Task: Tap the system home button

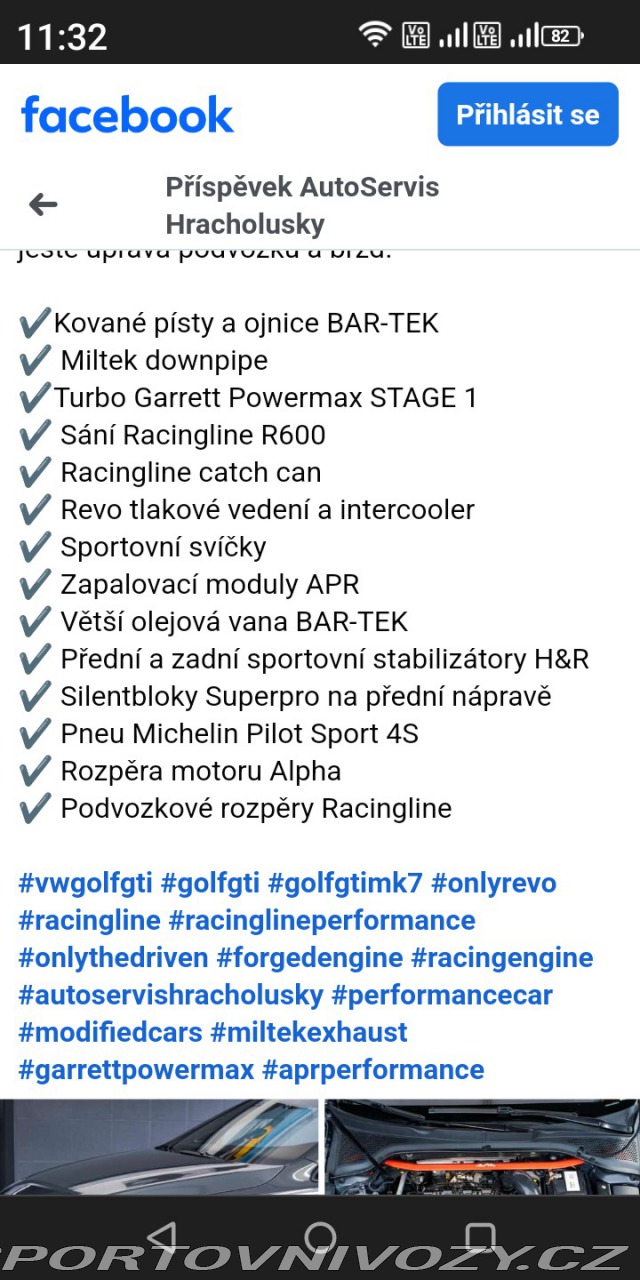Action: tap(320, 1238)
